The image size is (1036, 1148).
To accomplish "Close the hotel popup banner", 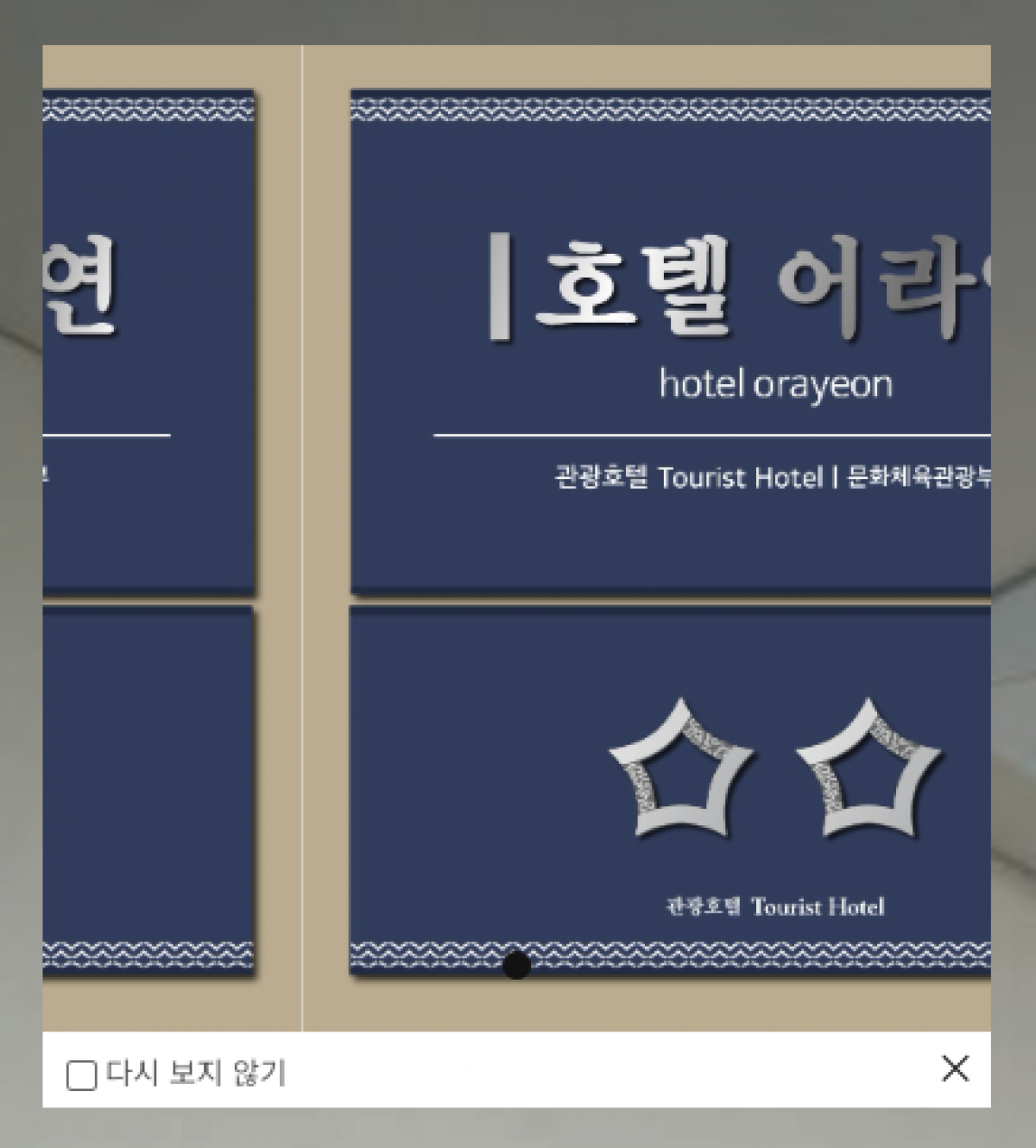I will click(955, 1069).
